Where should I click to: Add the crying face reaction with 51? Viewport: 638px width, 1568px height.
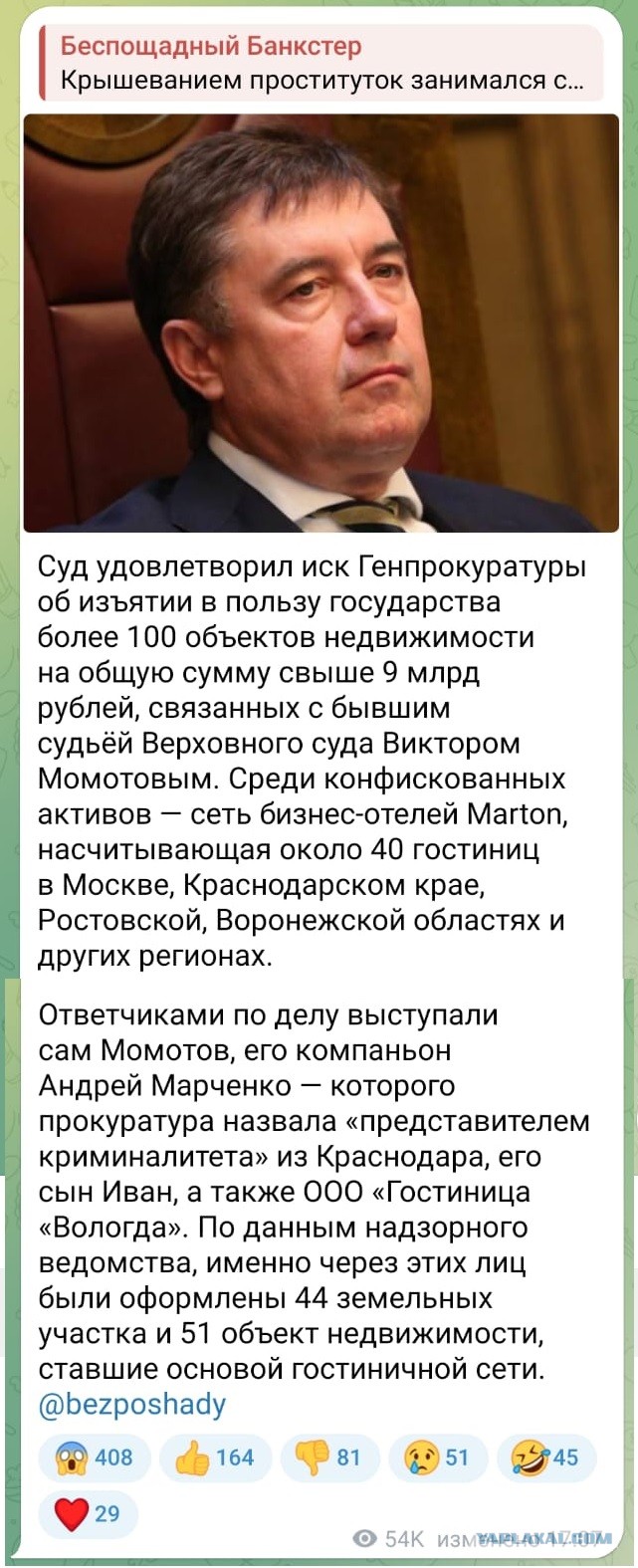coord(438,1457)
